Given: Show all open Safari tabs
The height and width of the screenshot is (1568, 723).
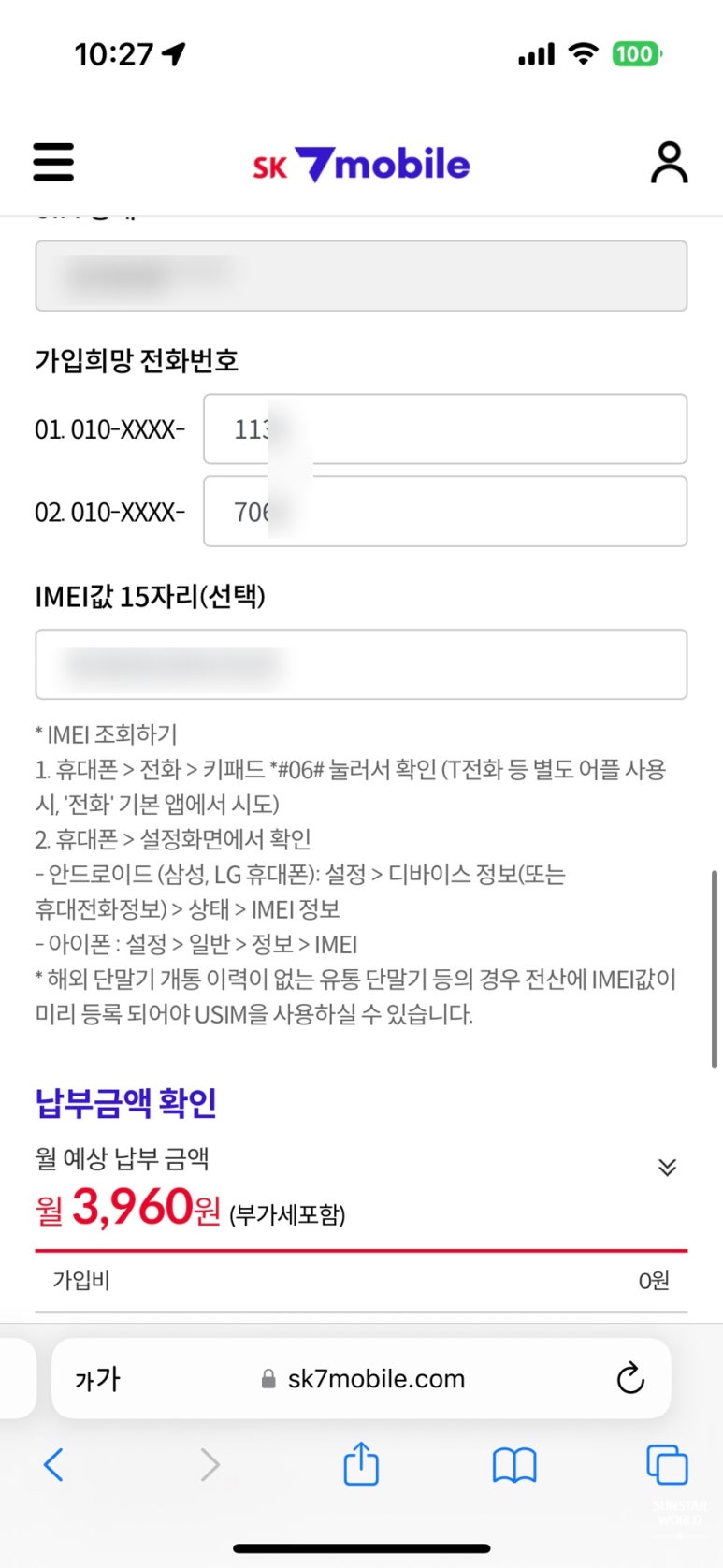Looking at the screenshot, I should (667, 1465).
